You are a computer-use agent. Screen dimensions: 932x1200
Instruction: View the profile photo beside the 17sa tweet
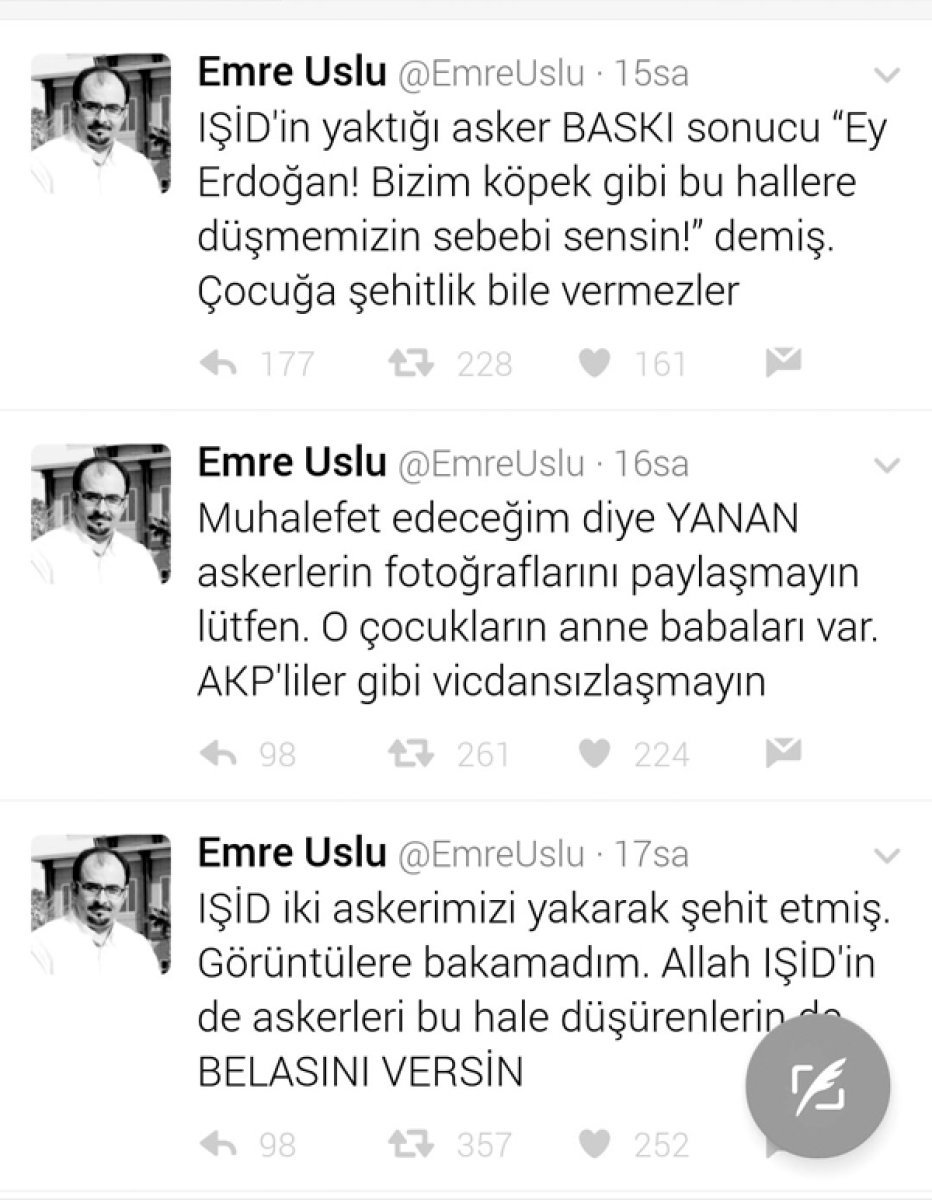(x=100, y=905)
